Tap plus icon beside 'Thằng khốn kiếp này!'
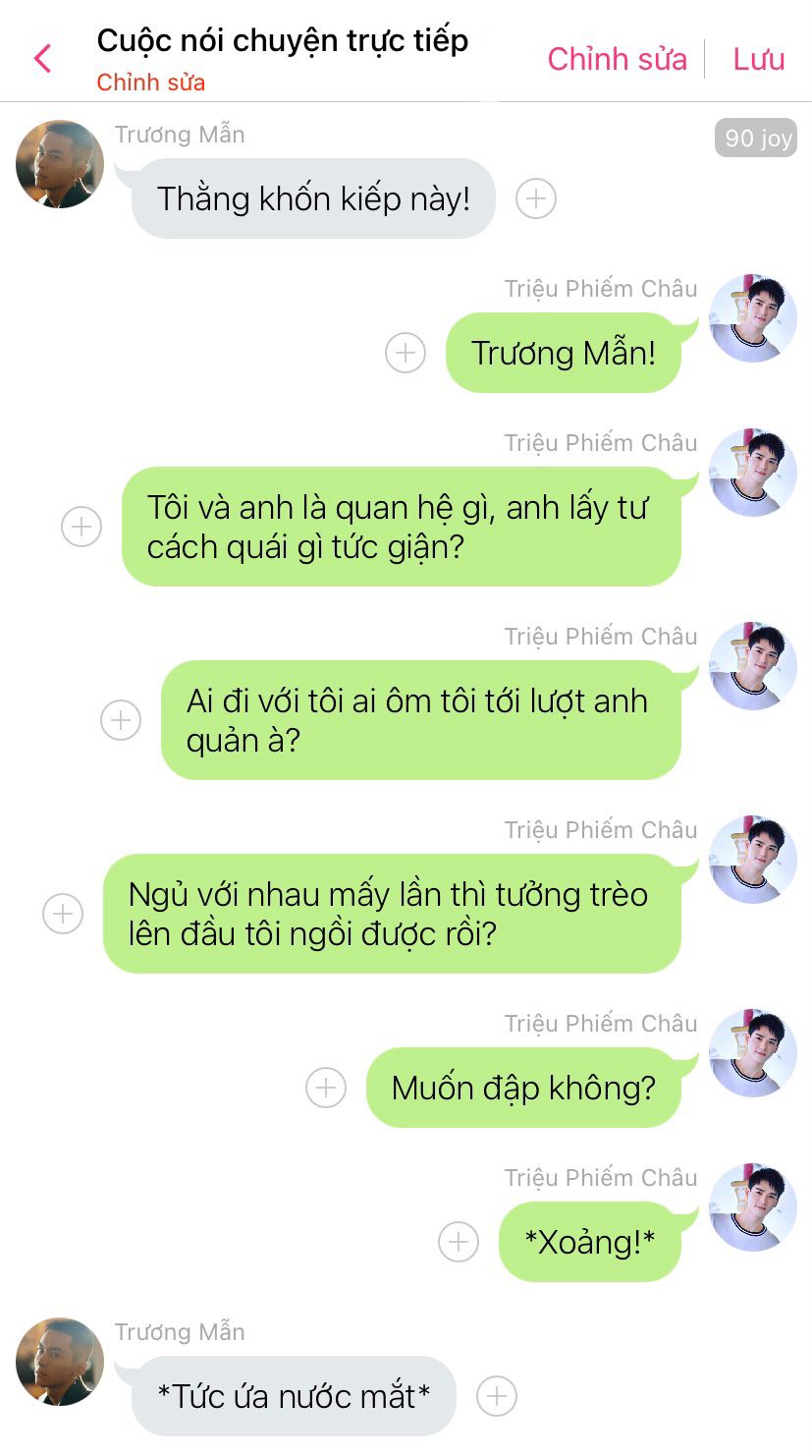This screenshot has width=812, height=1456. coord(536,198)
